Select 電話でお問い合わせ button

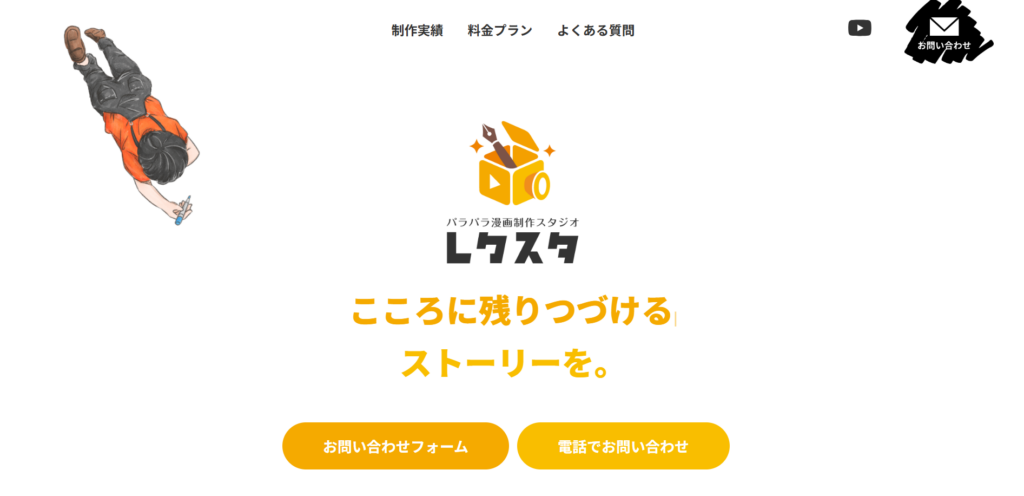(623, 446)
